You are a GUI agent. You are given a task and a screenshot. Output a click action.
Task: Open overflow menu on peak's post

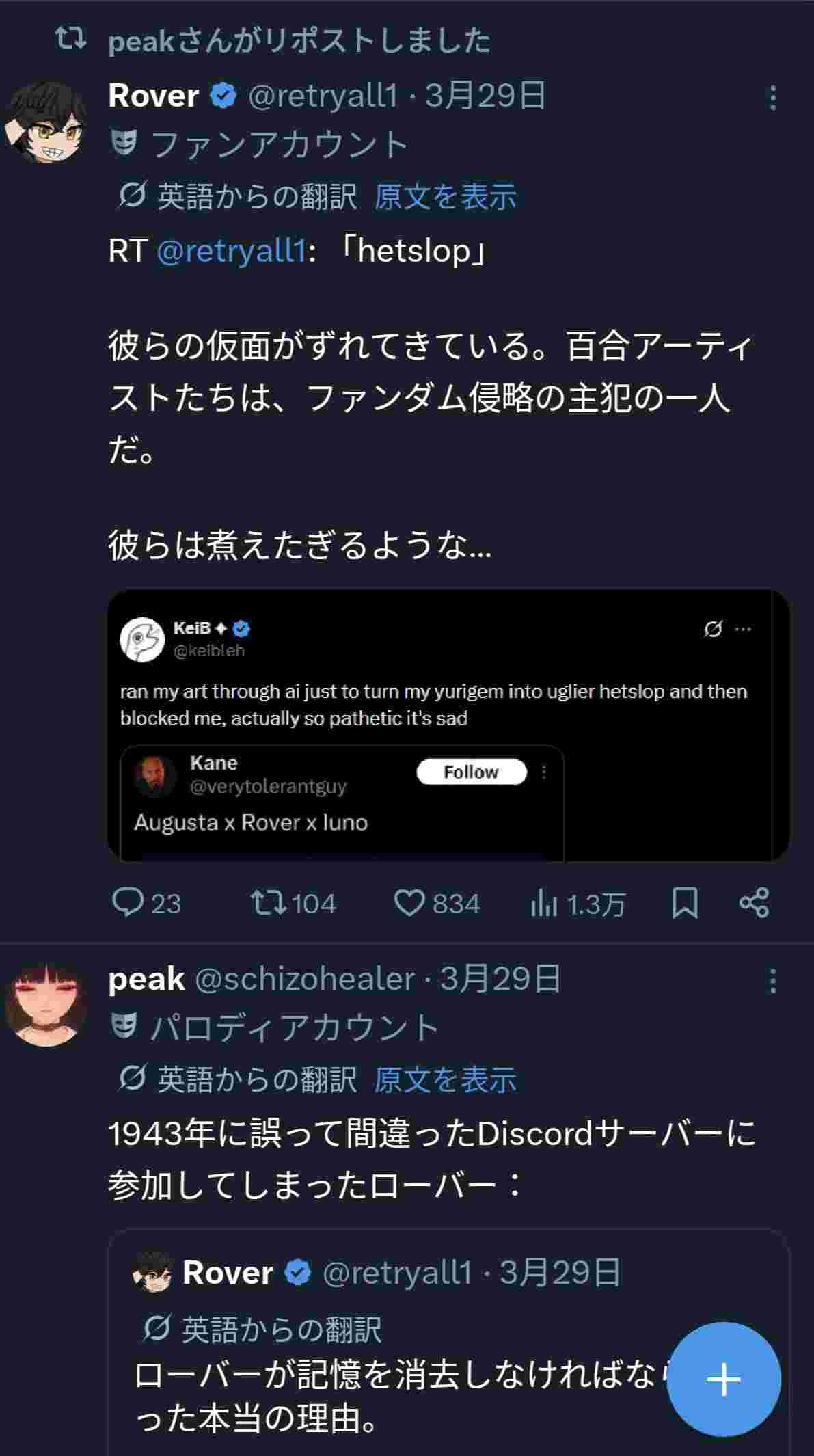[773, 981]
